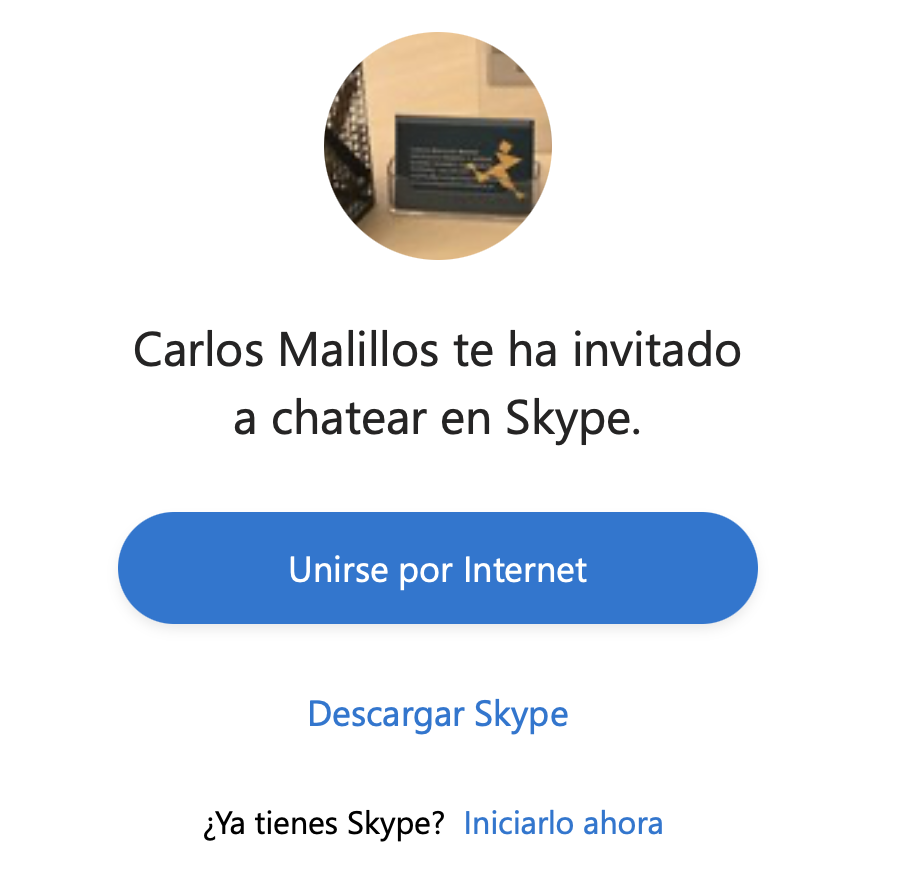Select the Iniciarlo ahora link
Image resolution: width=918 pixels, height=878 pixels.
point(563,824)
